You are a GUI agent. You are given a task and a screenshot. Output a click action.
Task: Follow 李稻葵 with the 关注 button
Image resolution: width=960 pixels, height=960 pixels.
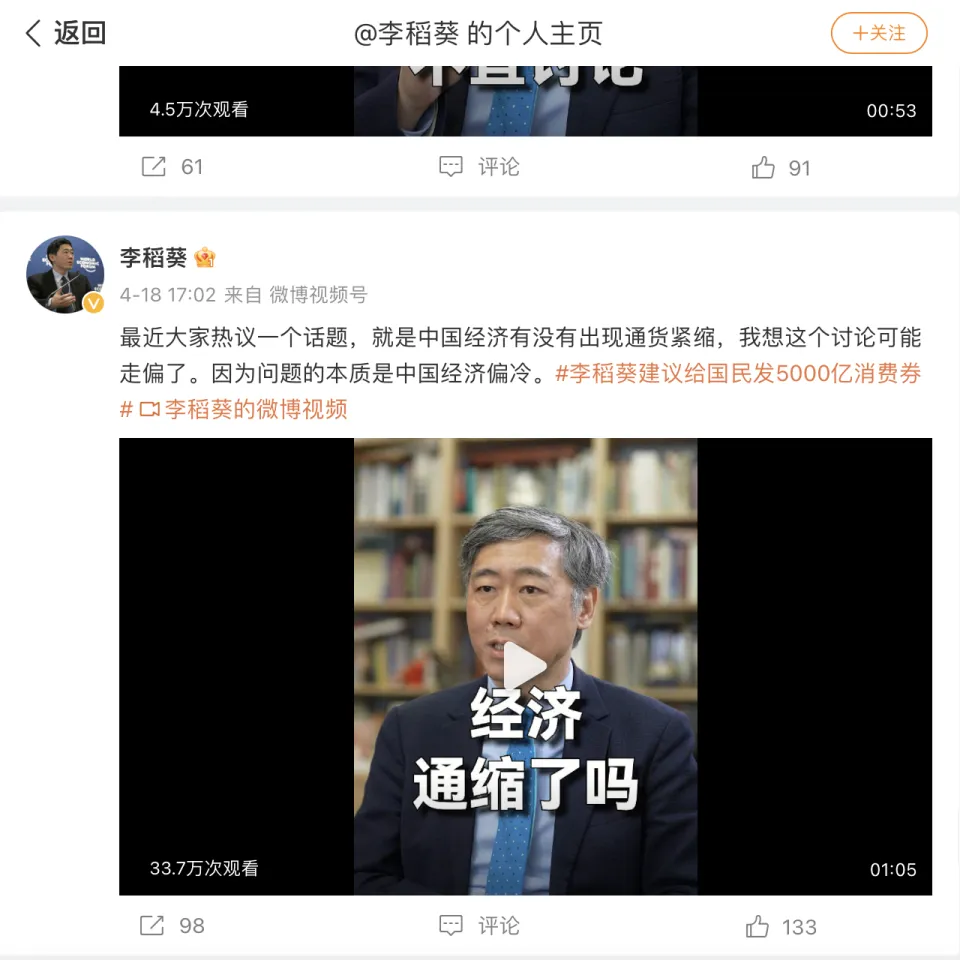[878, 33]
